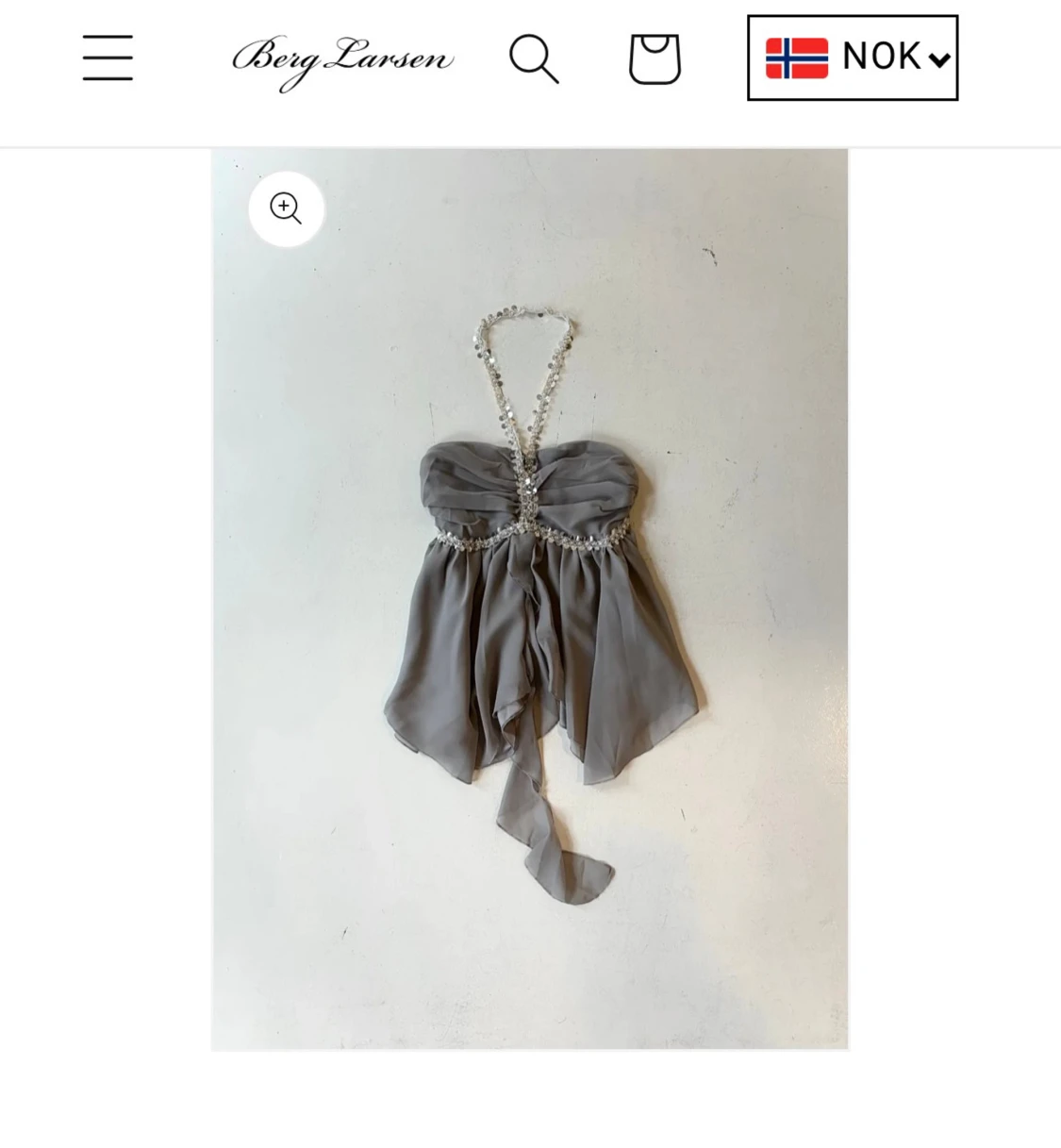
Task: Select the magnifying glass on the image
Action: [286, 208]
